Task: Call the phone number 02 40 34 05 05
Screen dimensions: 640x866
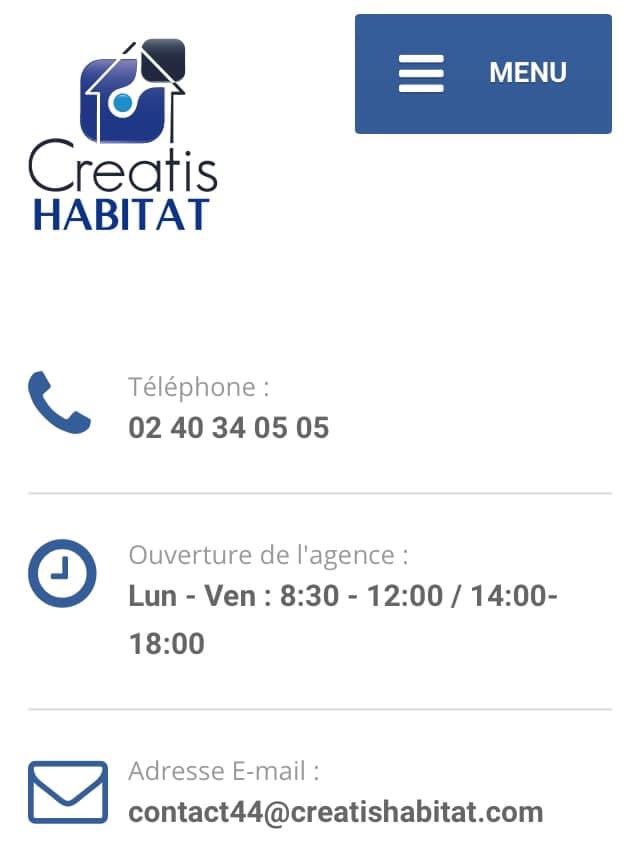Action: click(229, 428)
